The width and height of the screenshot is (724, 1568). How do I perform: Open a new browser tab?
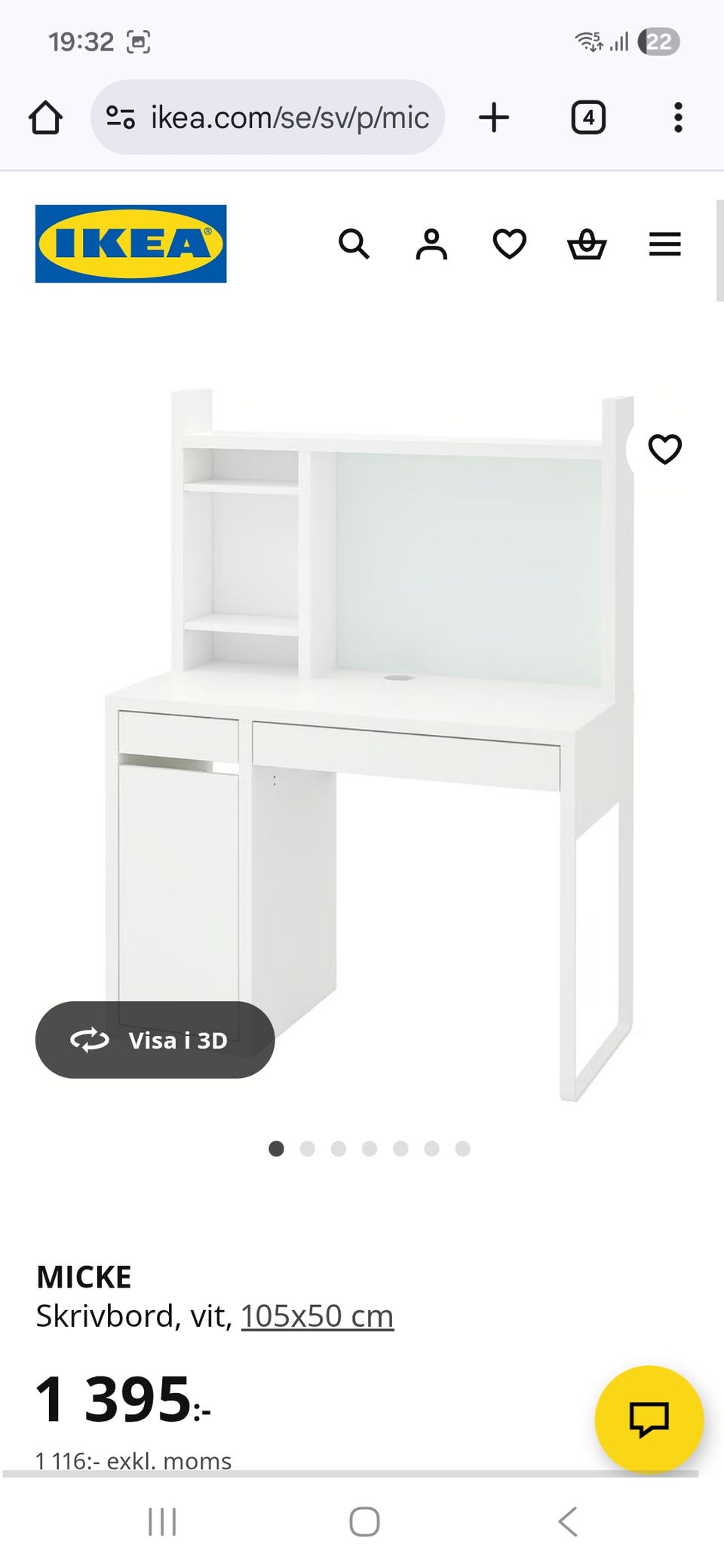(494, 118)
